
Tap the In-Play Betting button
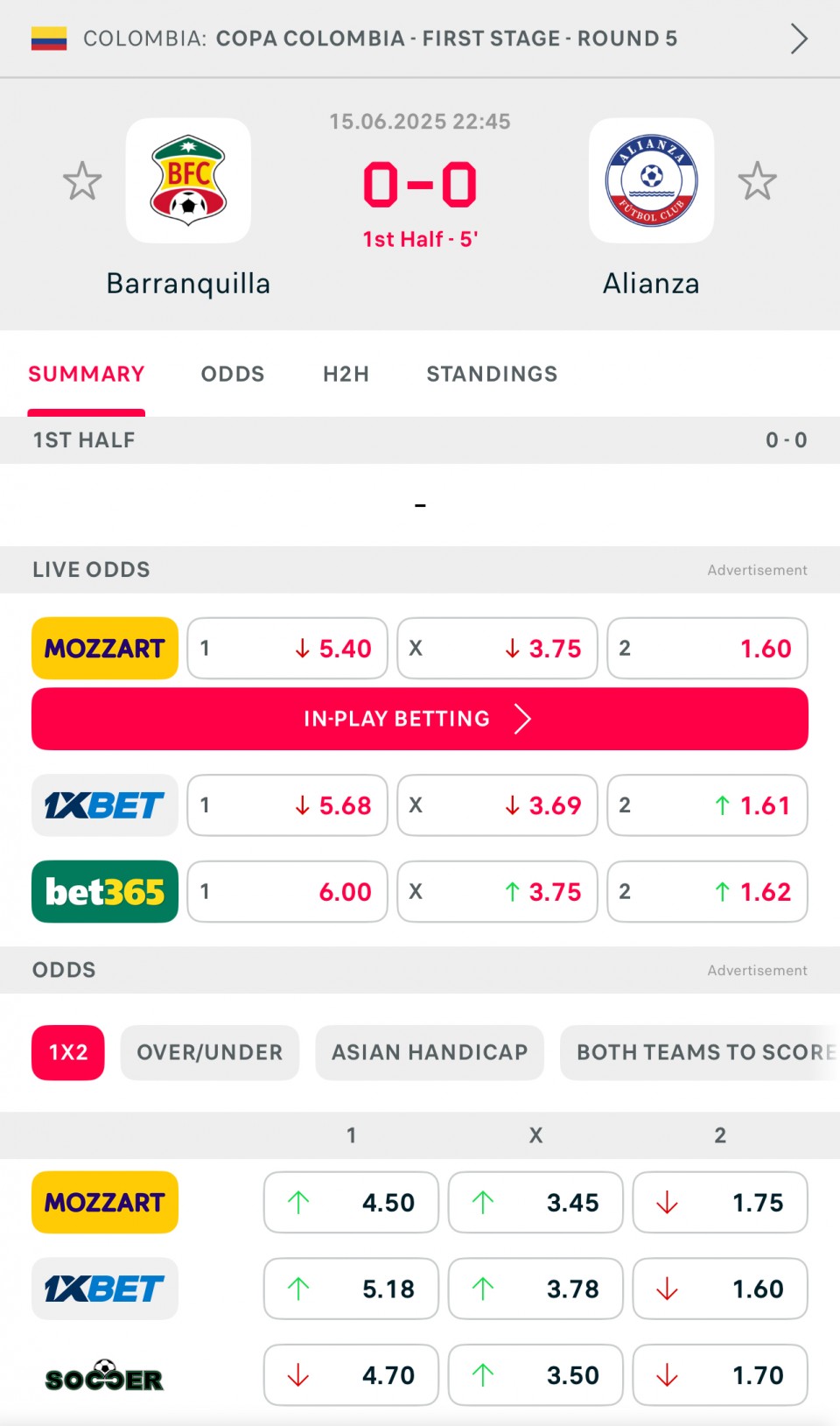[420, 719]
